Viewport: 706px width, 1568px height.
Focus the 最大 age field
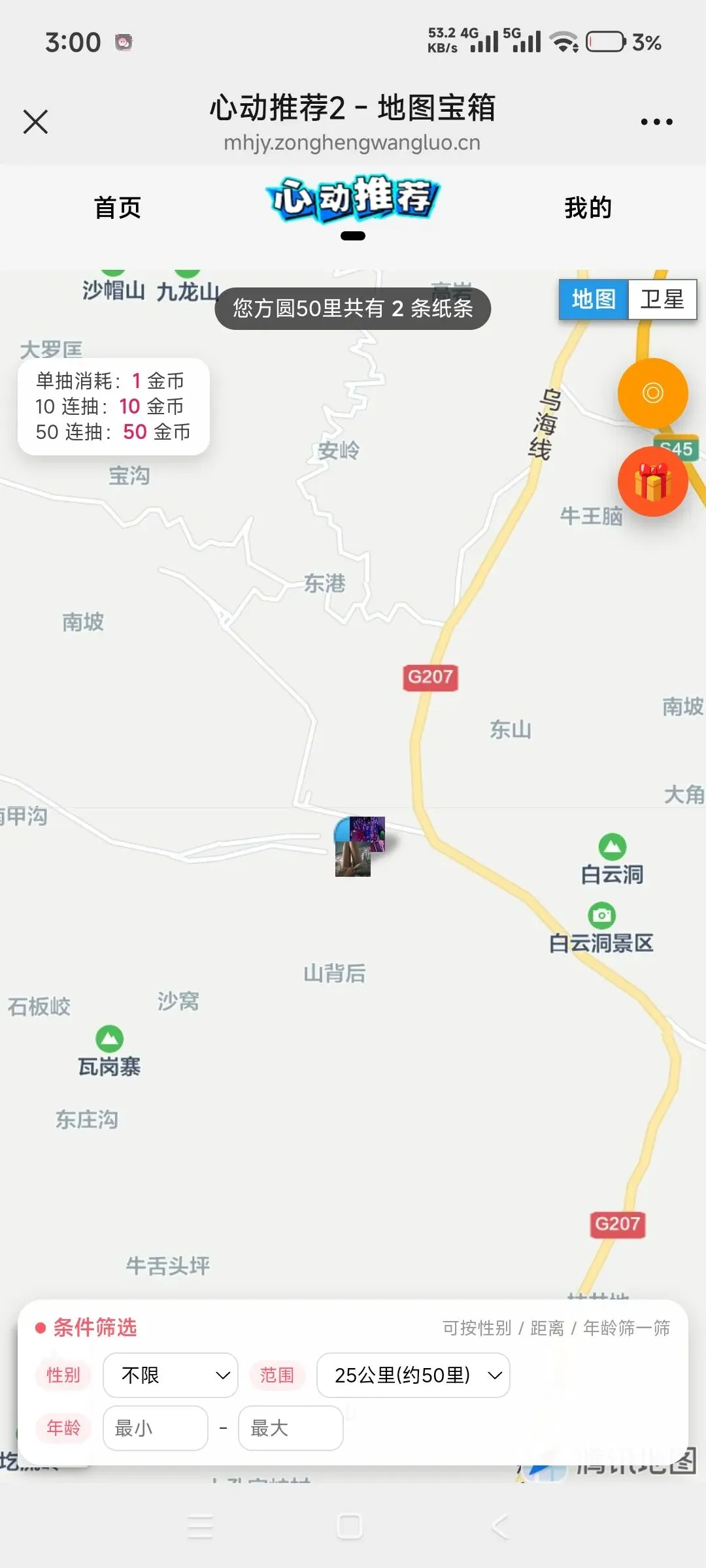[290, 1428]
